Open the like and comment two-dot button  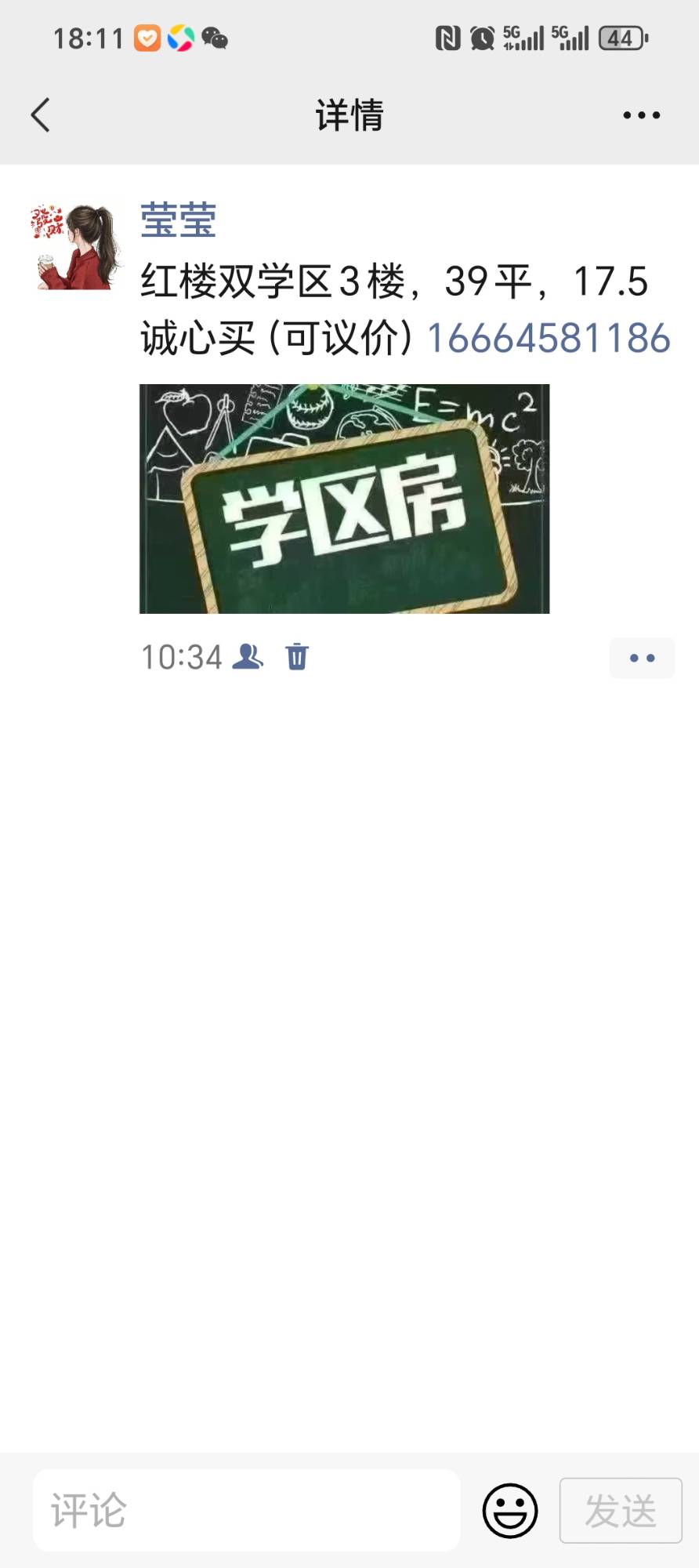tap(642, 658)
